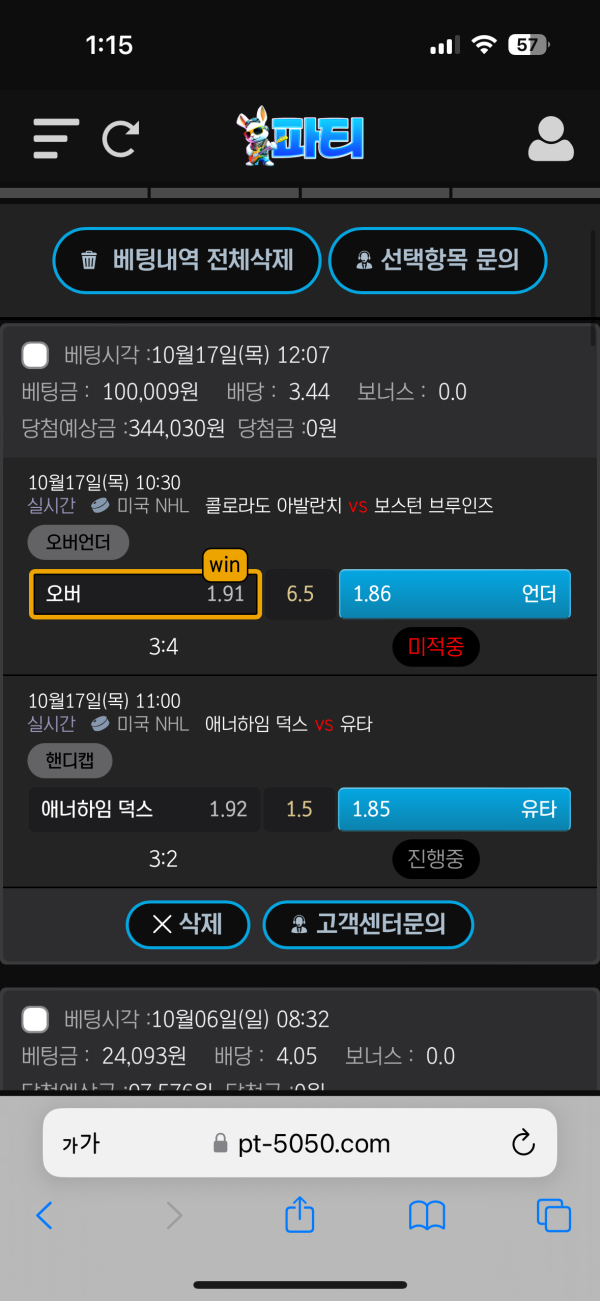Open Safari bookmarks
Viewport: 600px width, 1301px height.
(427, 1215)
